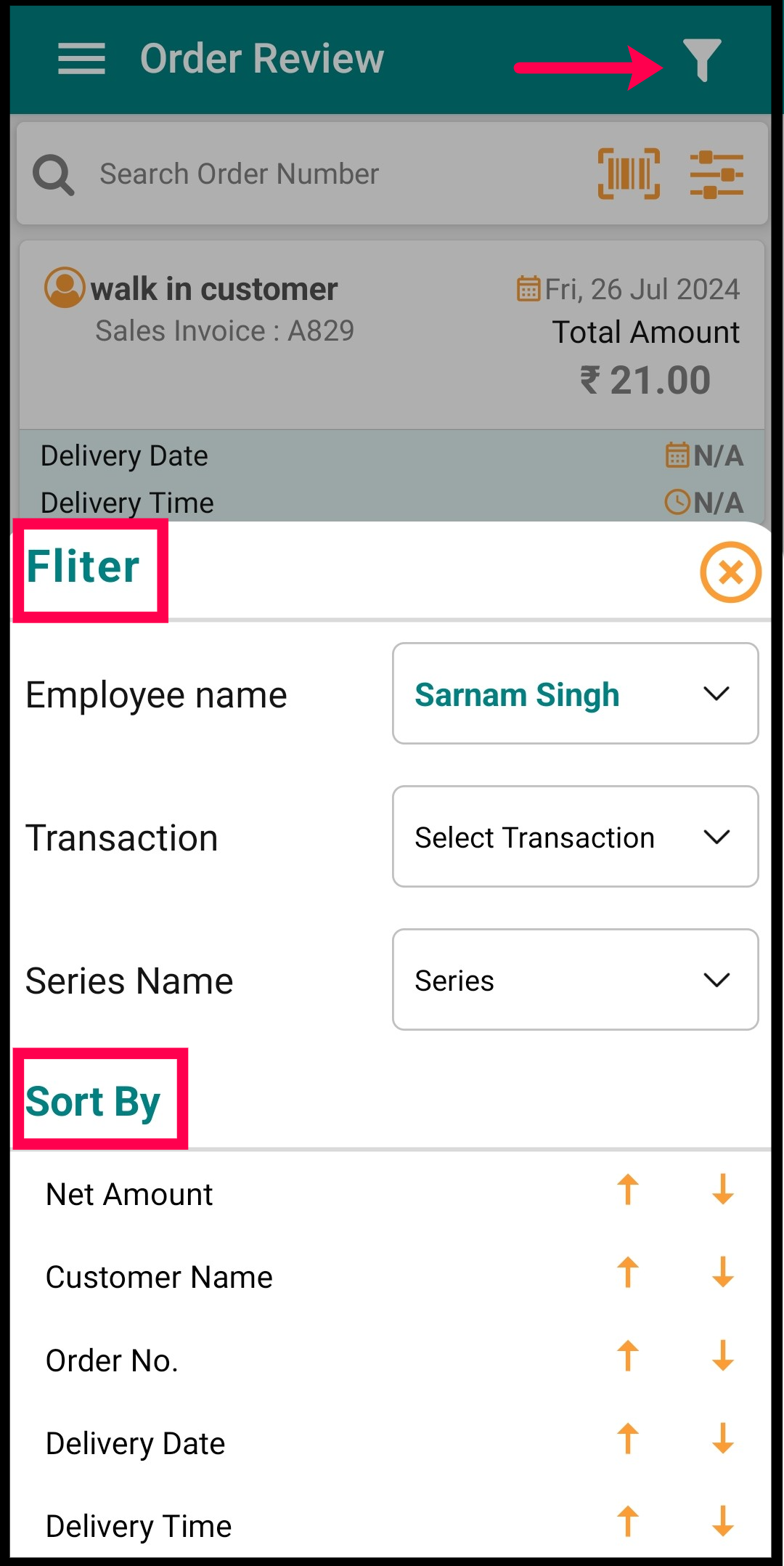Image resolution: width=784 pixels, height=1566 pixels.
Task: Sort Customer Name ascending
Action: 628,1273
